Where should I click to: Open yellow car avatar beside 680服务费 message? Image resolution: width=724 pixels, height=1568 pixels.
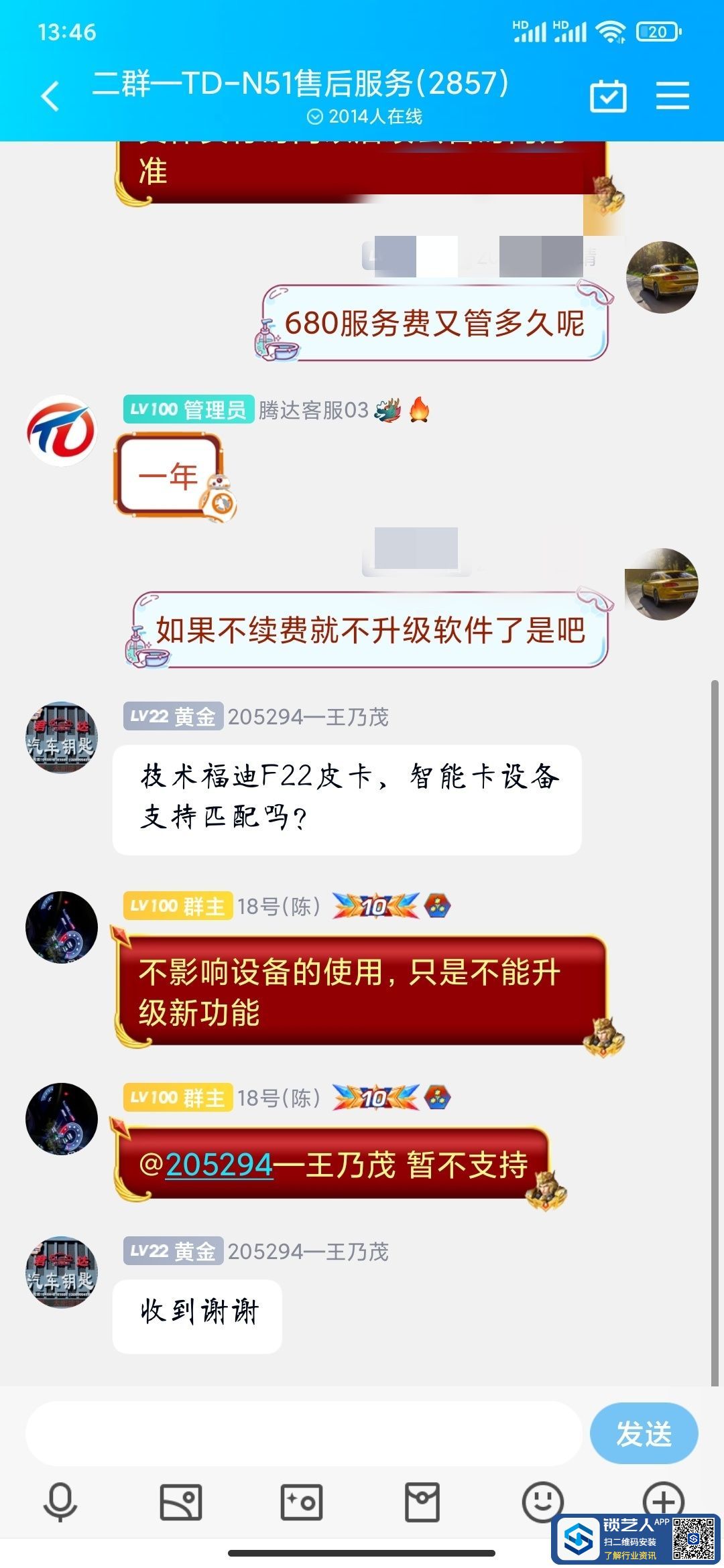662,277
